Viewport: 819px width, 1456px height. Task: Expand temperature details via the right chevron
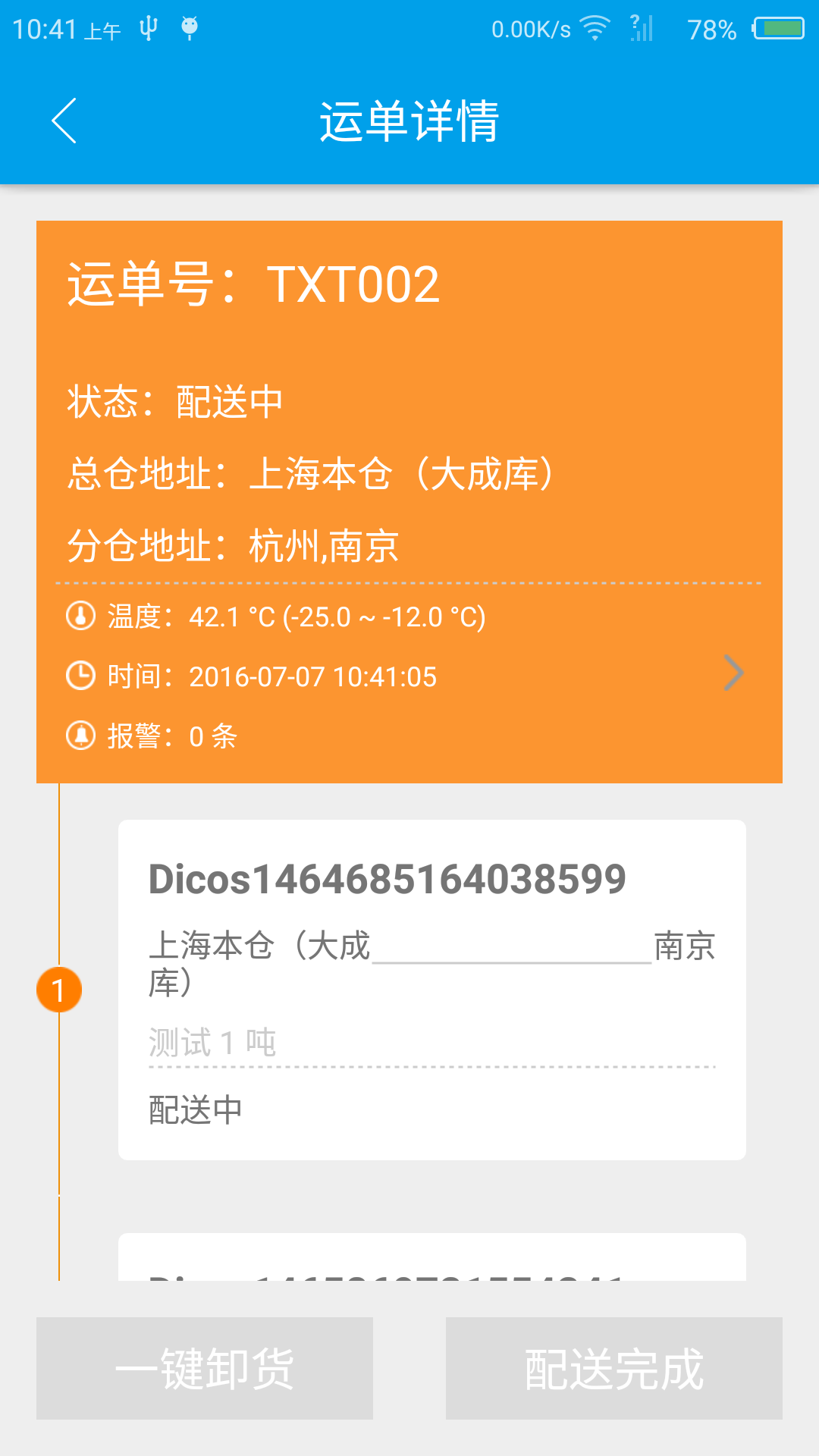[733, 673]
